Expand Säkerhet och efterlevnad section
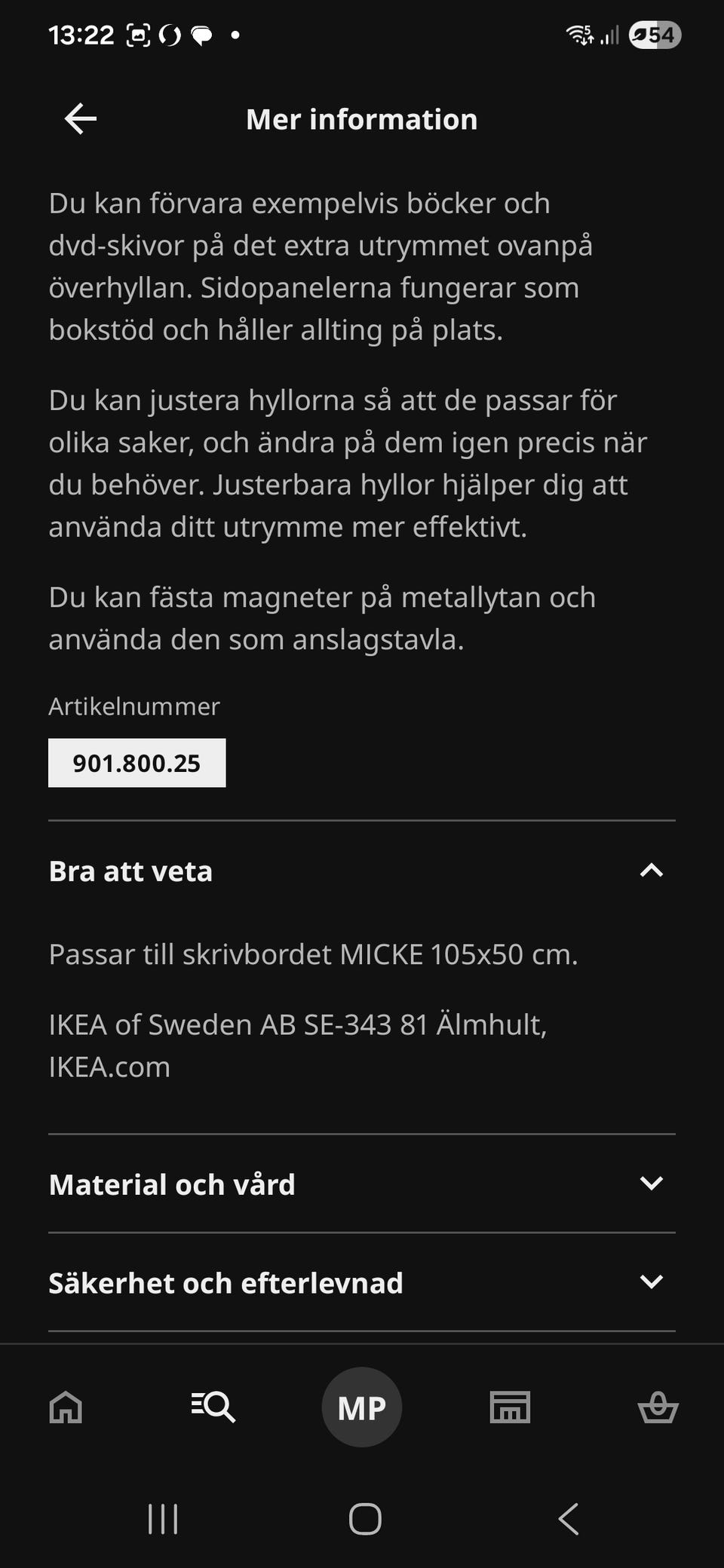The width and height of the screenshot is (724, 1568). (x=362, y=1282)
